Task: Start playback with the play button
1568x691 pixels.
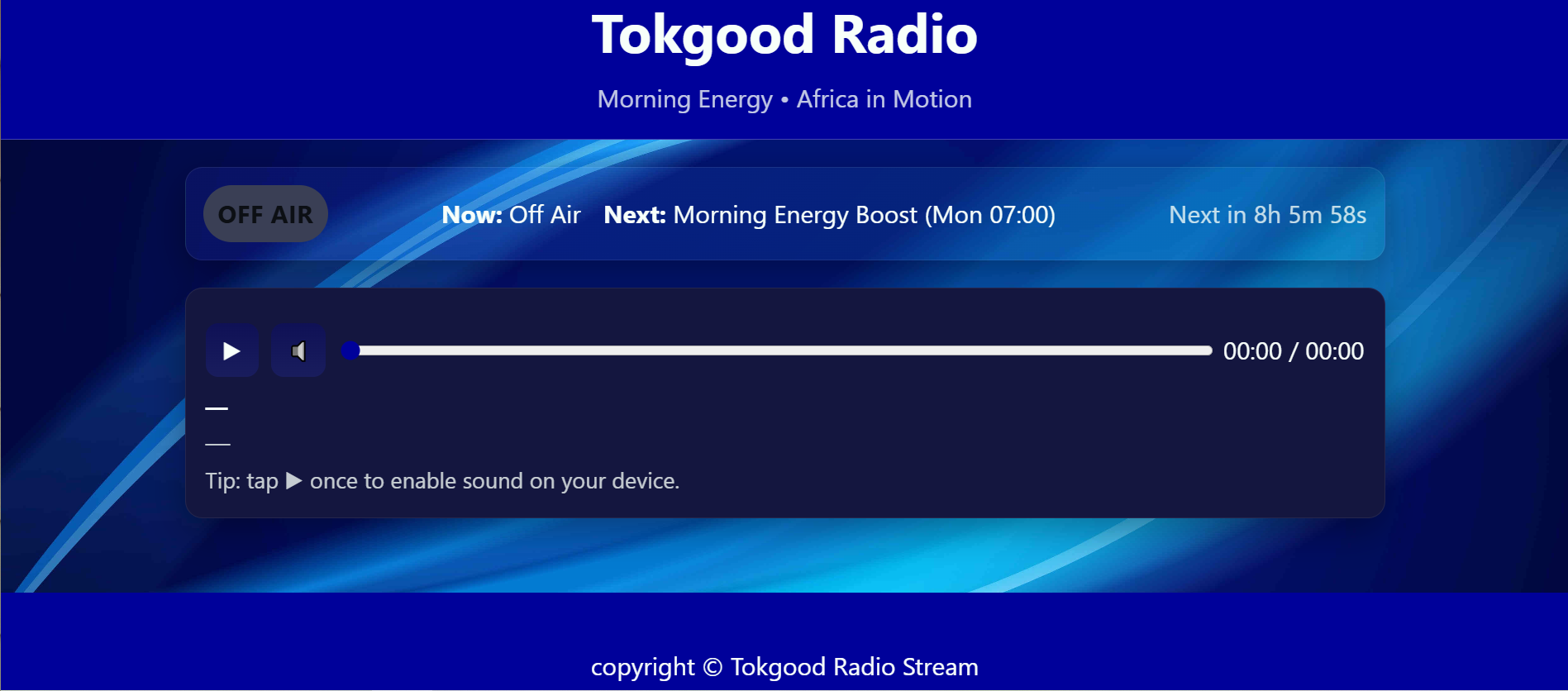Action: pos(232,351)
